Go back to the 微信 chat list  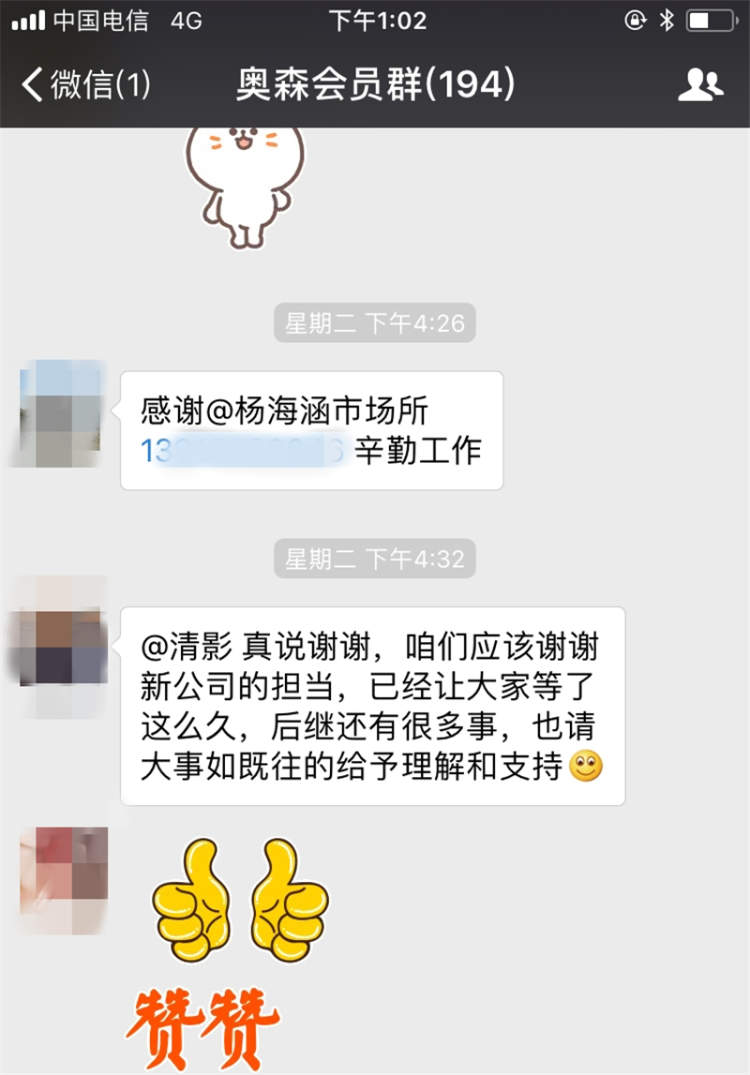click(x=85, y=85)
